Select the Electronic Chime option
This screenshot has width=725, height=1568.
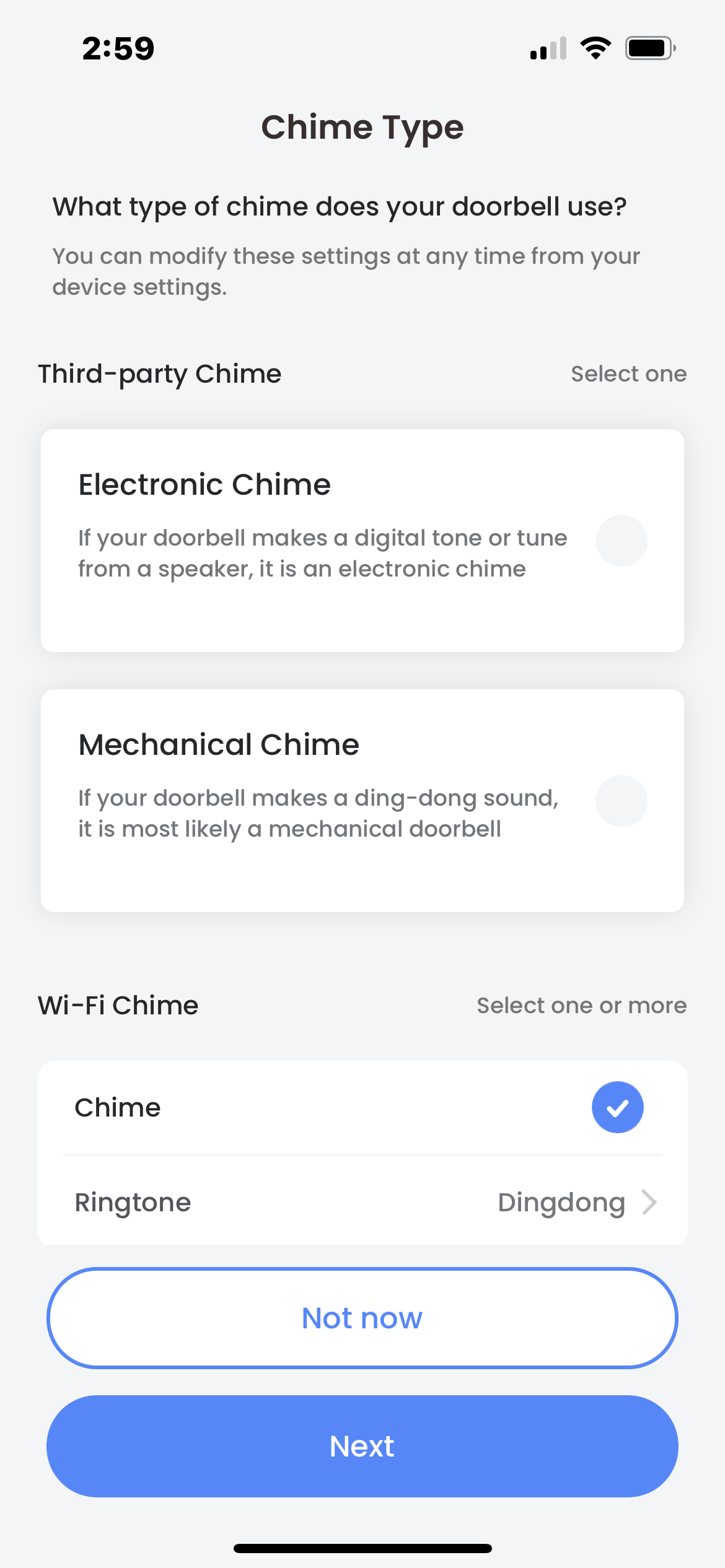362,540
